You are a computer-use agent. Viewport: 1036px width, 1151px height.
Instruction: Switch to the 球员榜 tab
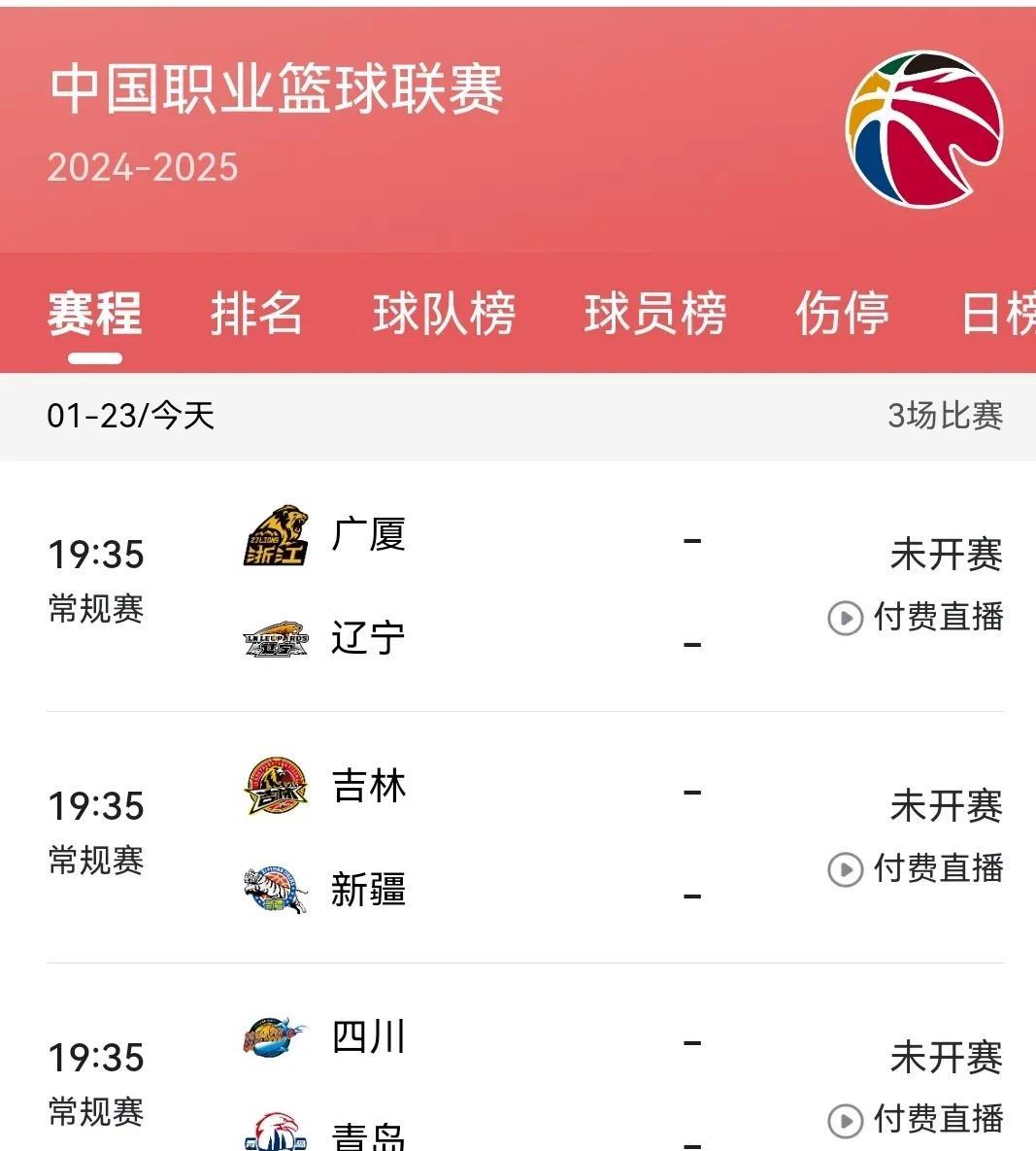point(655,315)
